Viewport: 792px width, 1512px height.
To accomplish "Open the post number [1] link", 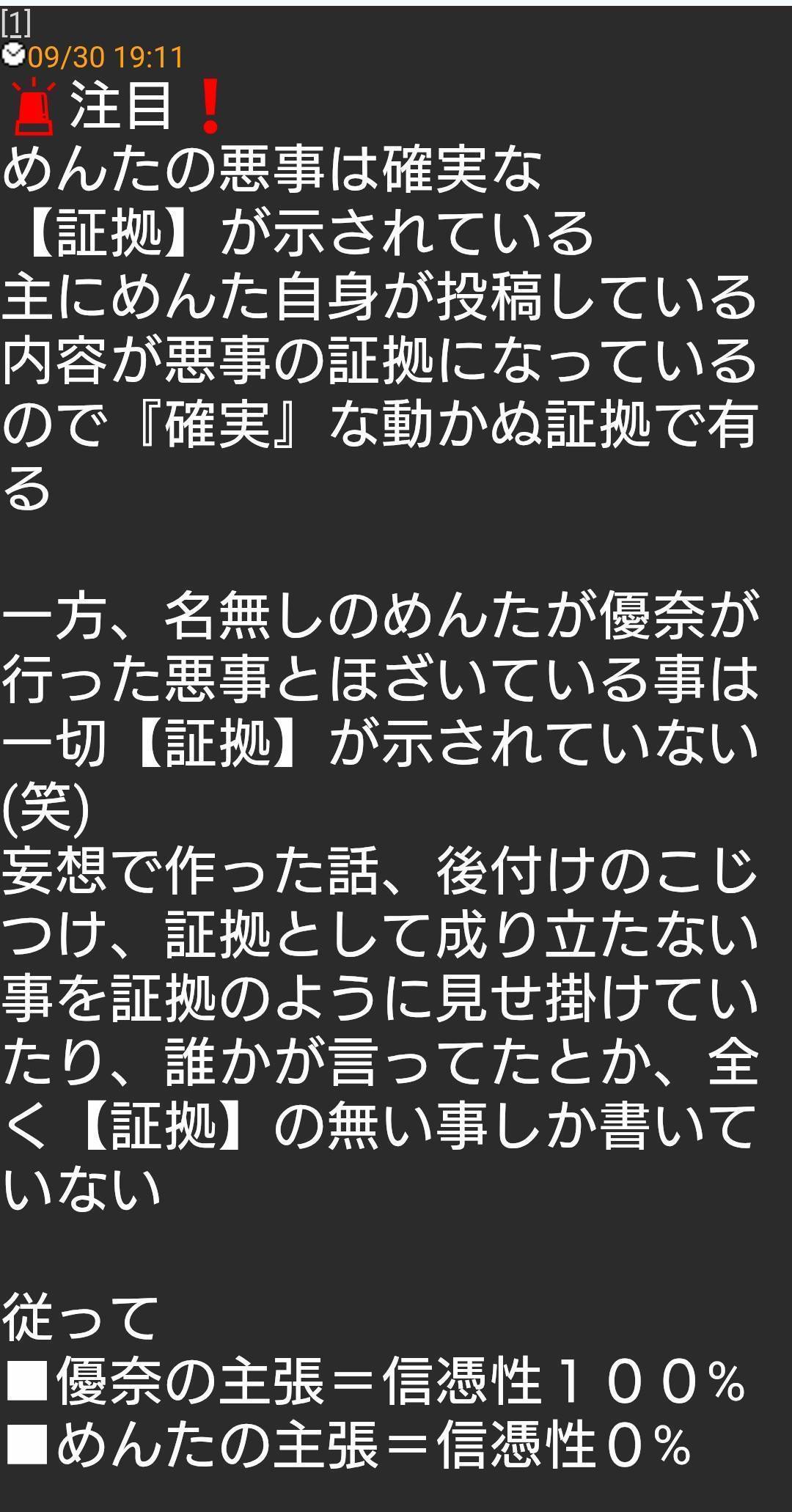I will point(15,24).
